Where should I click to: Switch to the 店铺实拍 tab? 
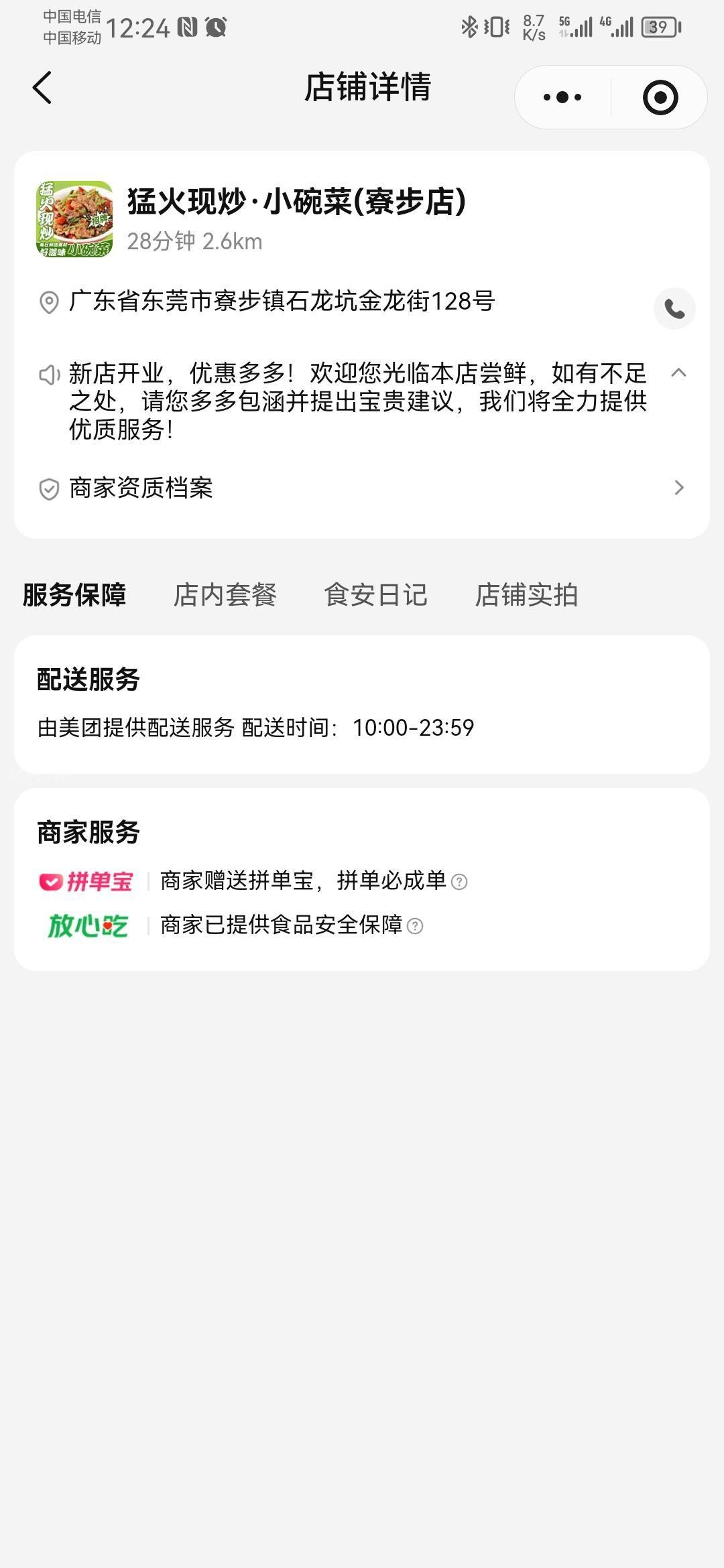point(527,595)
